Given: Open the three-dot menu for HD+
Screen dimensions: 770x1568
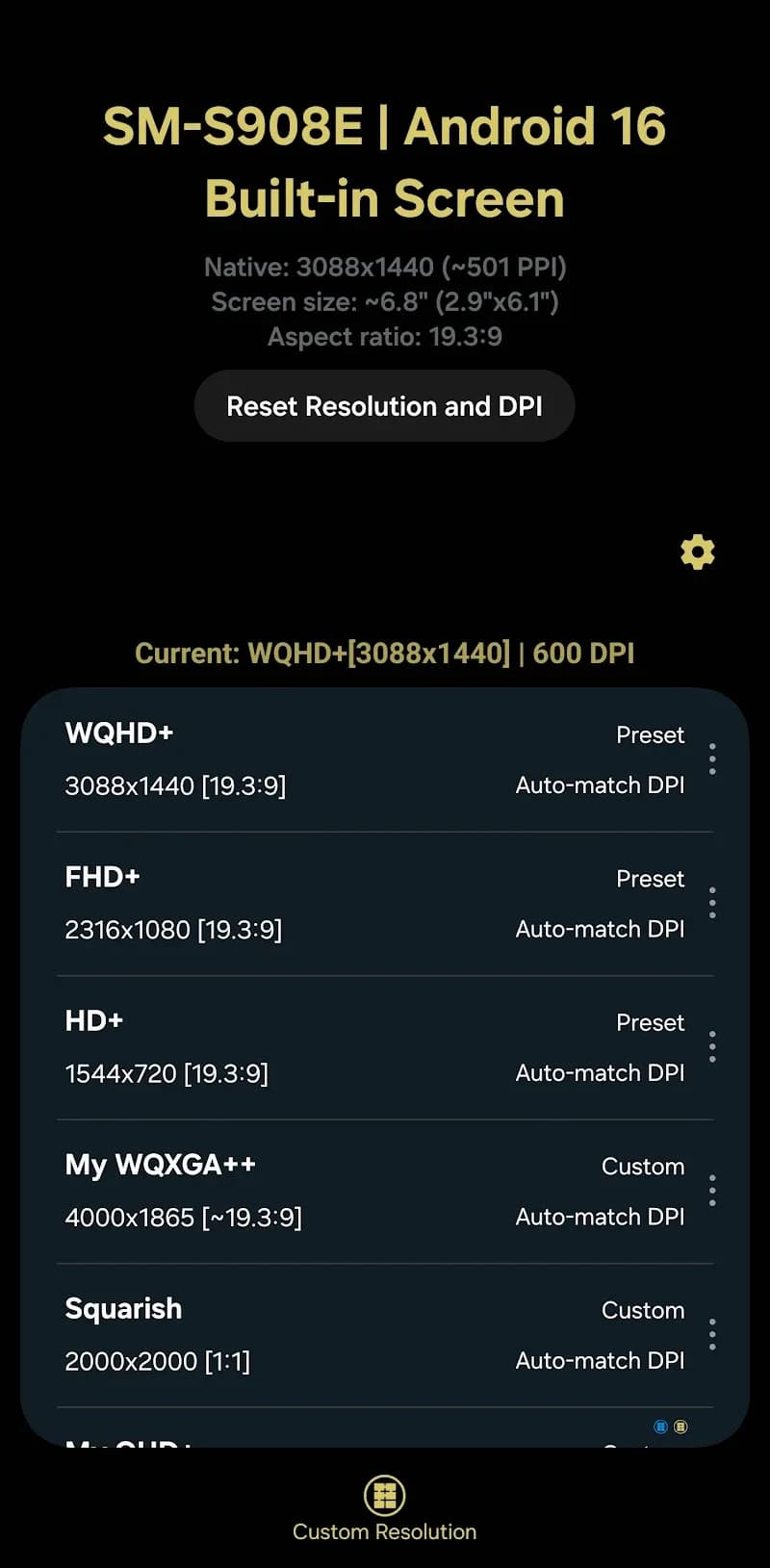Looking at the screenshot, I should point(712,1046).
